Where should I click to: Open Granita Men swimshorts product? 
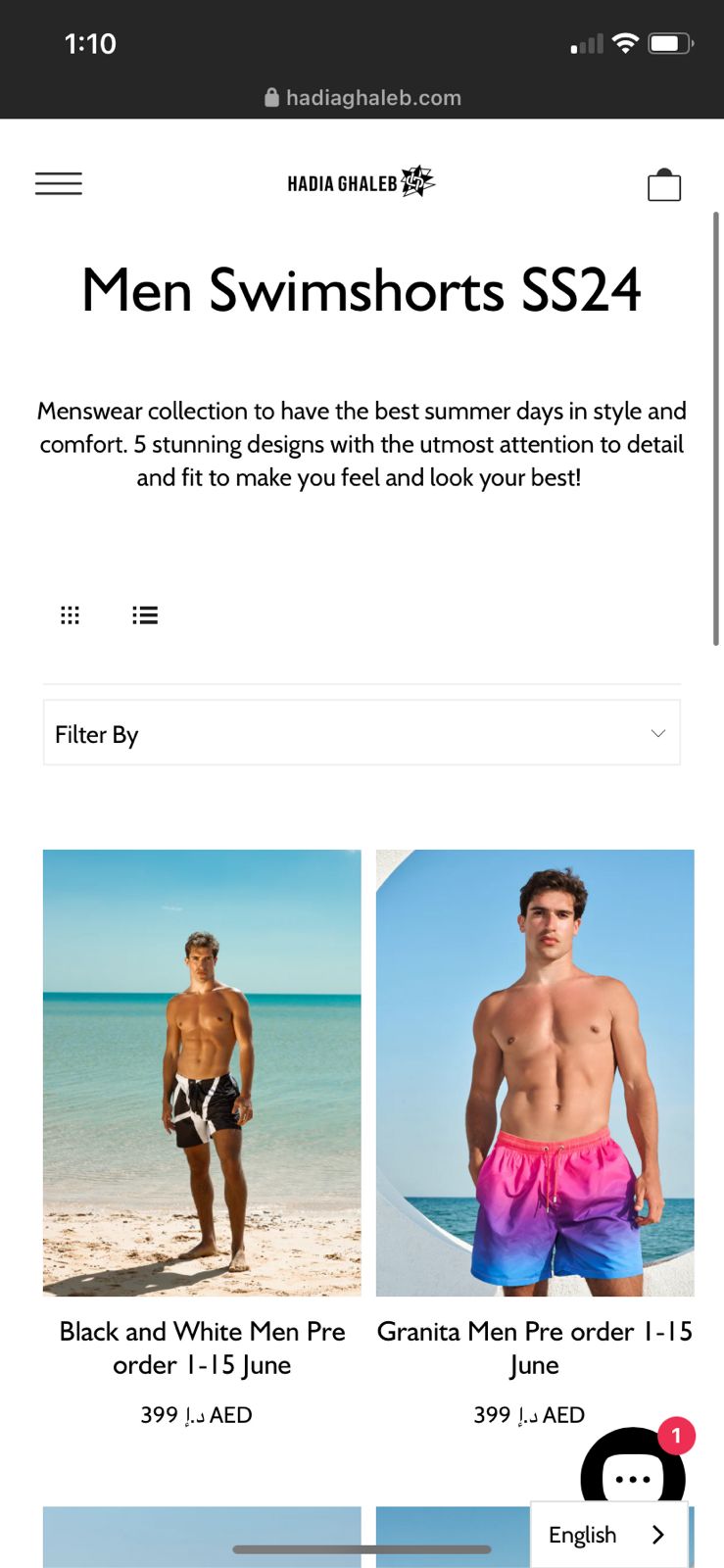(535, 1073)
